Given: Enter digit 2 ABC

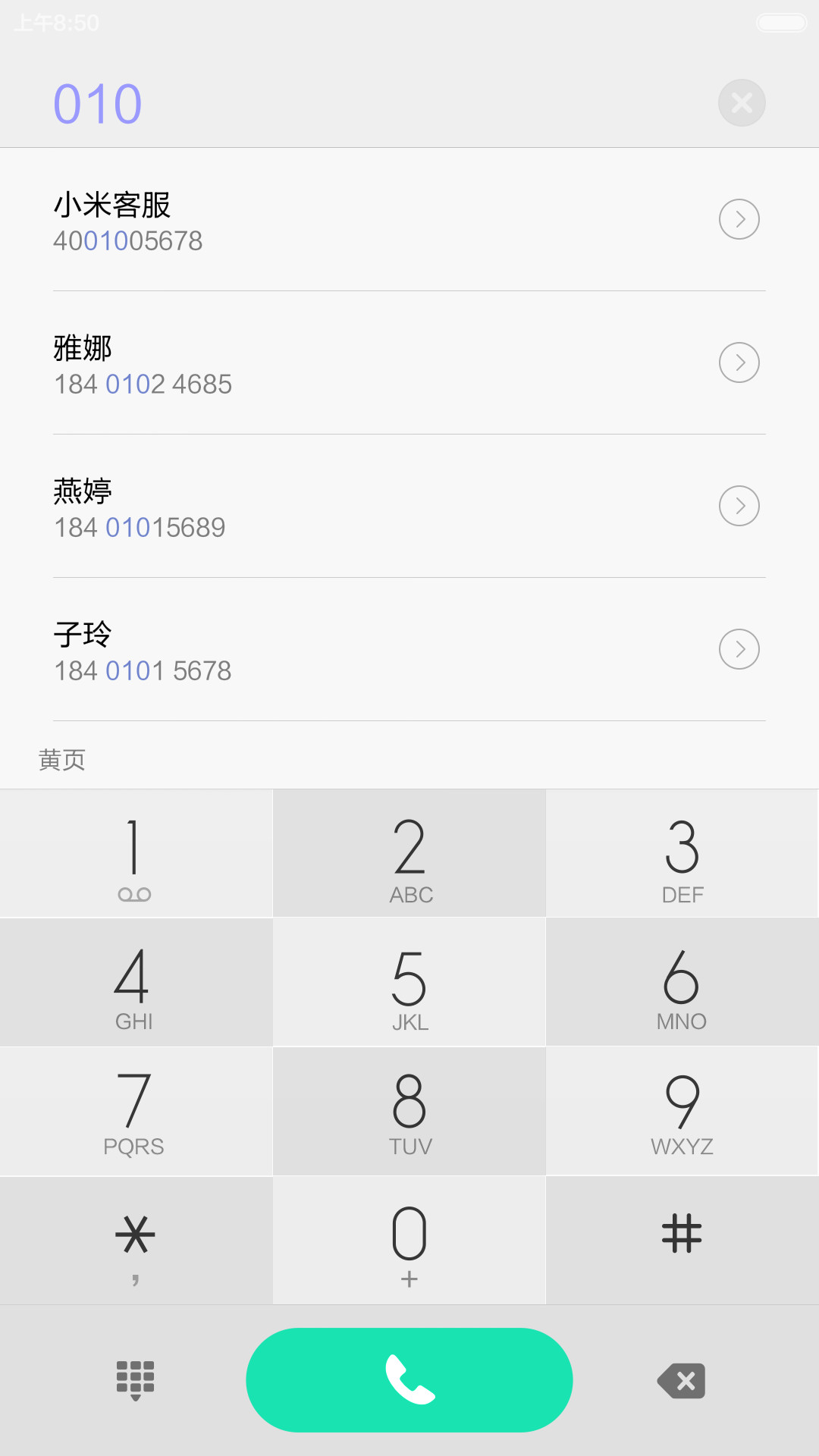Looking at the screenshot, I should coord(409,853).
